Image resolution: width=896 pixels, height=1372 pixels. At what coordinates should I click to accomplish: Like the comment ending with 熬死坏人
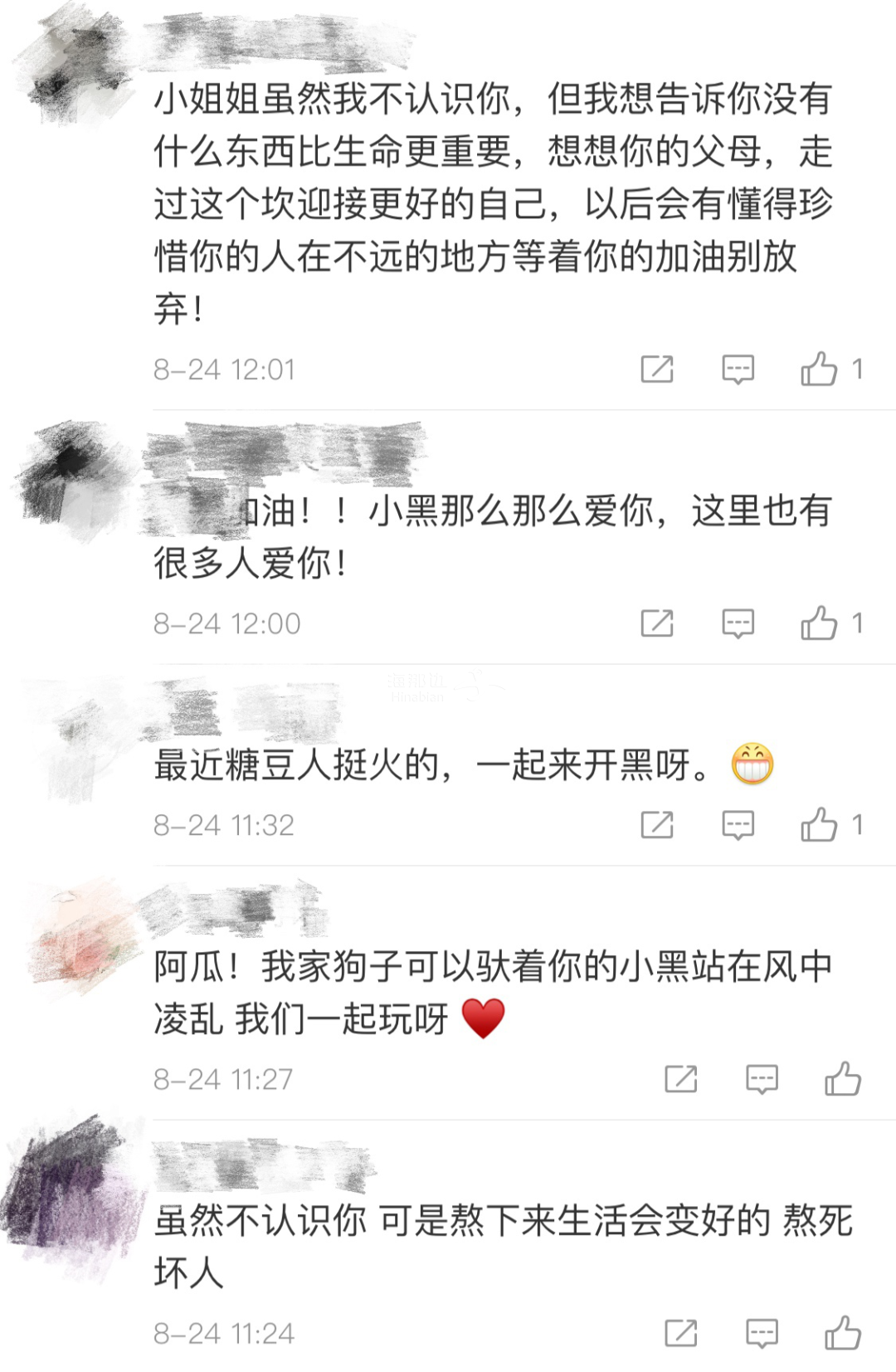click(843, 1333)
